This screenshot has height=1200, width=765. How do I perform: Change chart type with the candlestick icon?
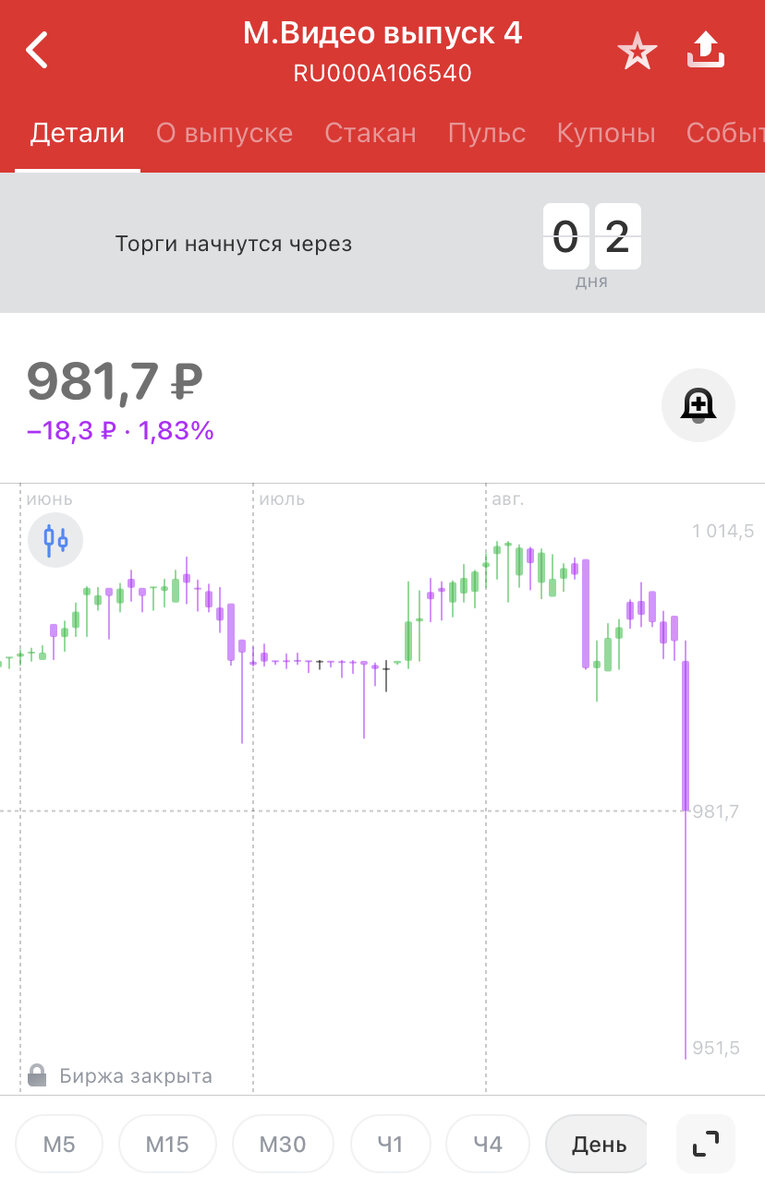click(55, 540)
